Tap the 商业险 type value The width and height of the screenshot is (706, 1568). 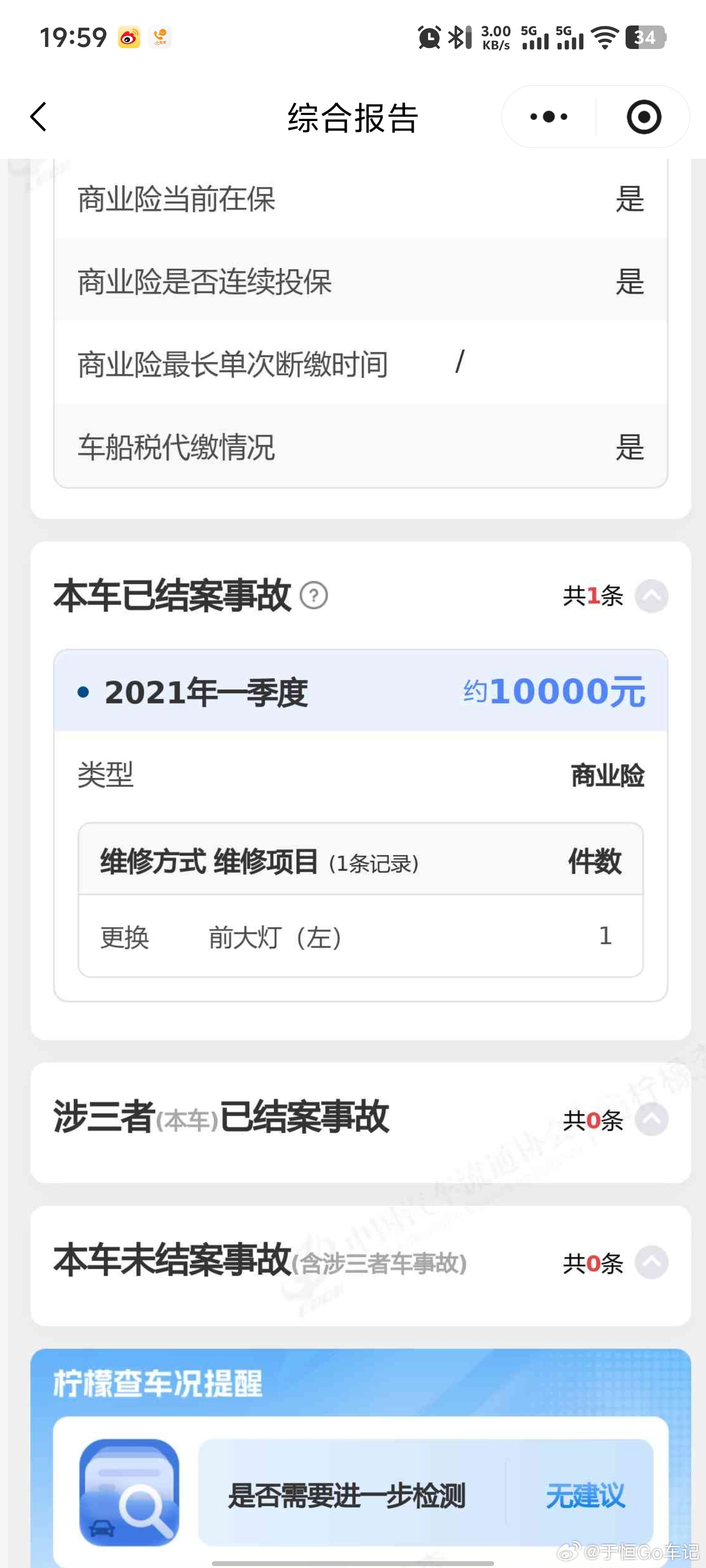pyautogui.click(x=608, y=774)
